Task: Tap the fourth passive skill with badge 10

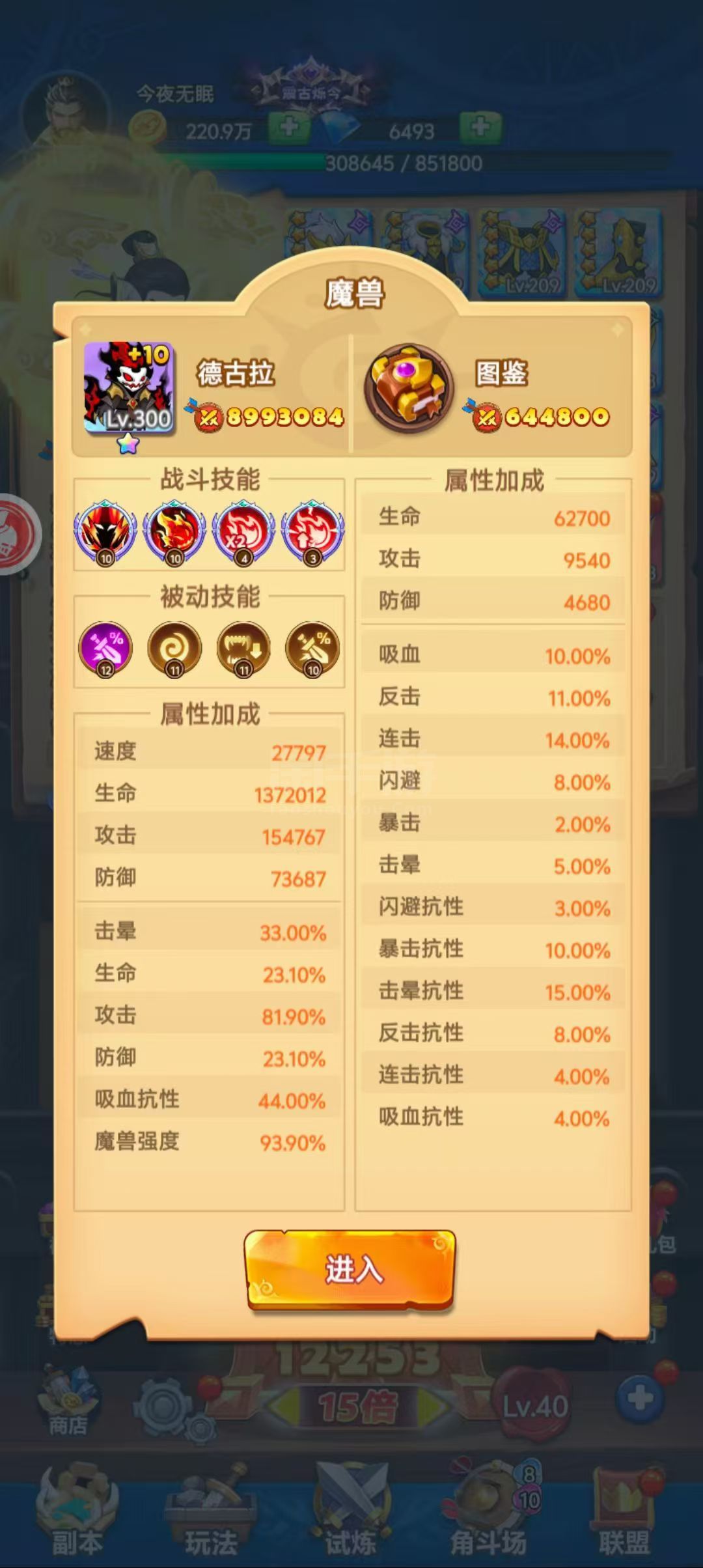Action: (312, 649)
